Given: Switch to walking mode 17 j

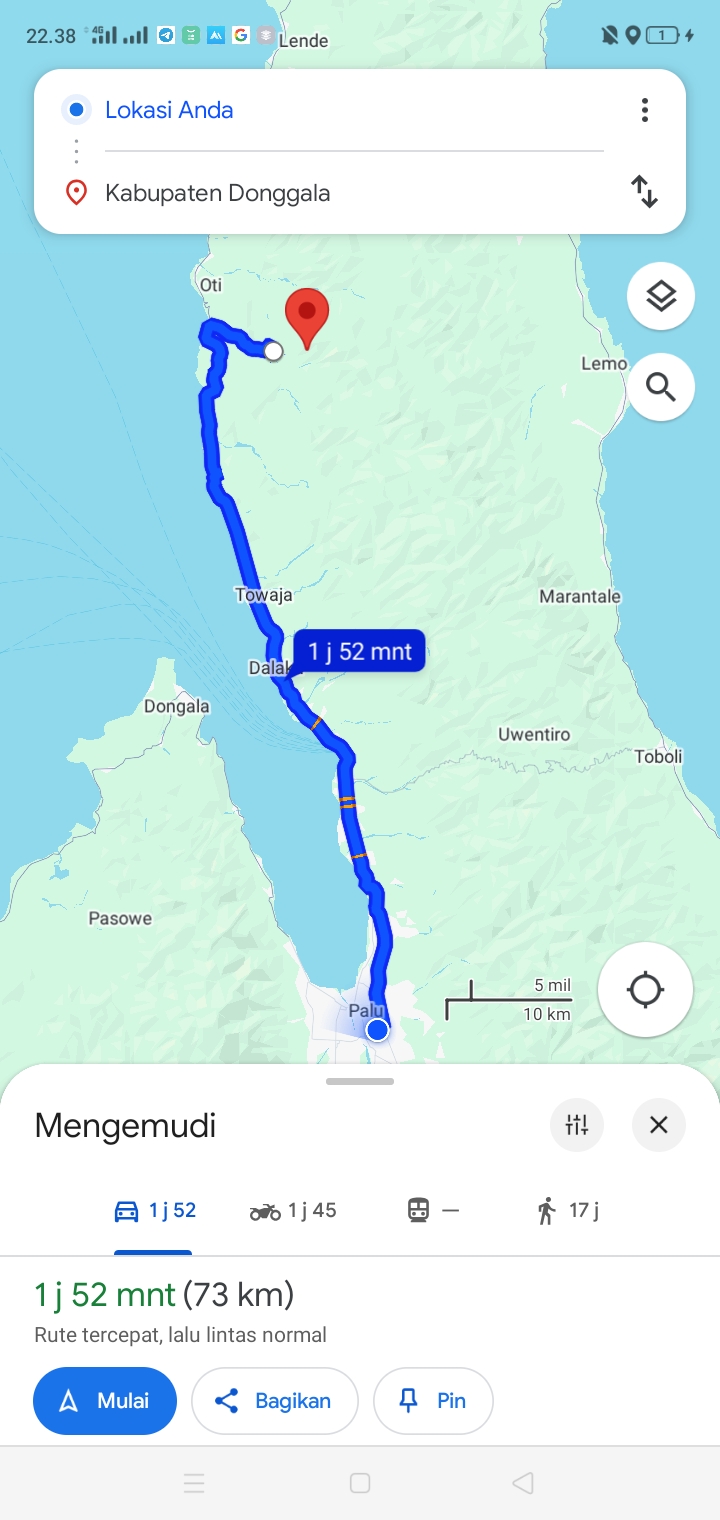Looking at the screenshot, I should click(567, 1211).
